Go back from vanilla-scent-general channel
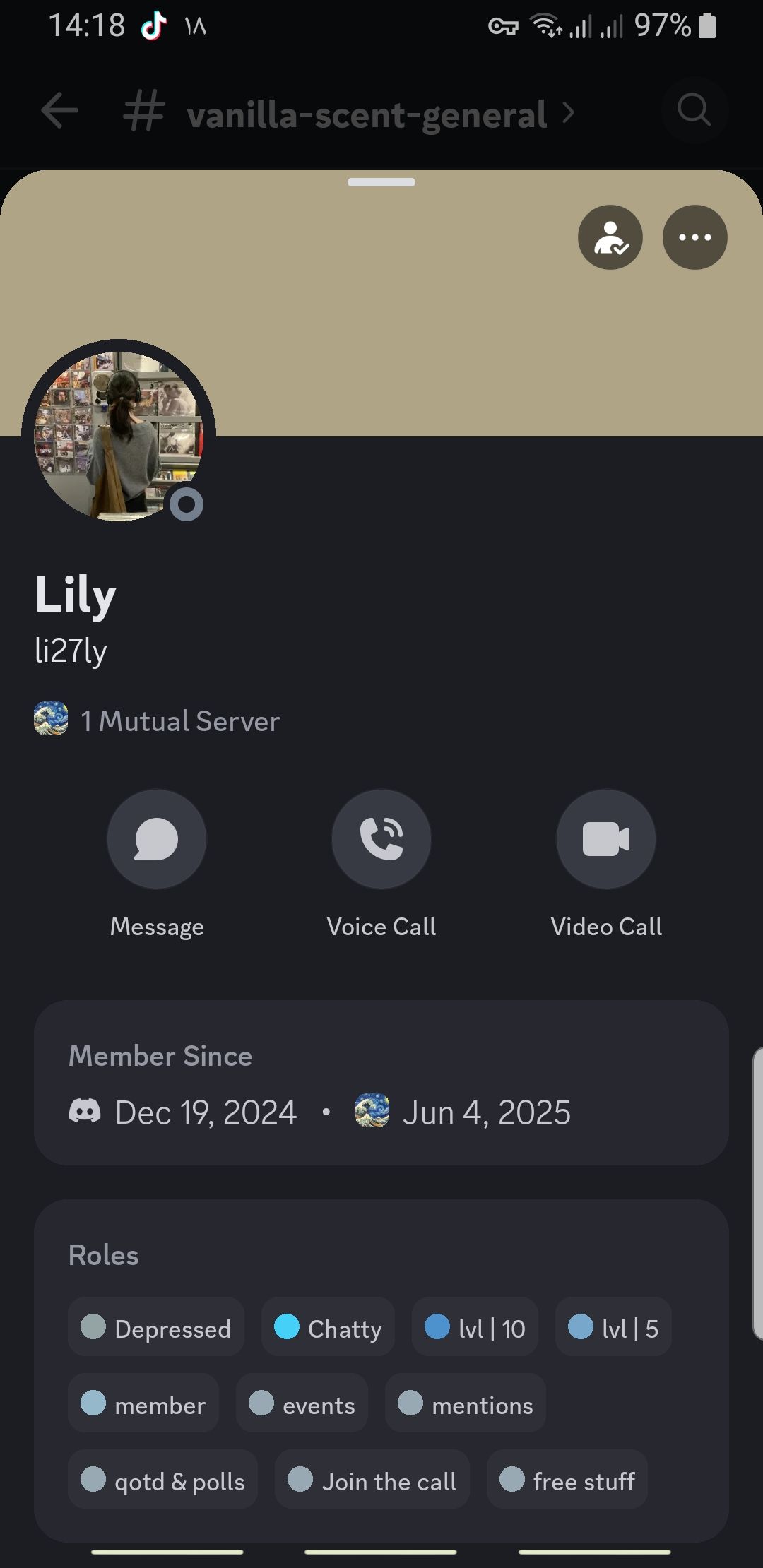 [59, 111]
